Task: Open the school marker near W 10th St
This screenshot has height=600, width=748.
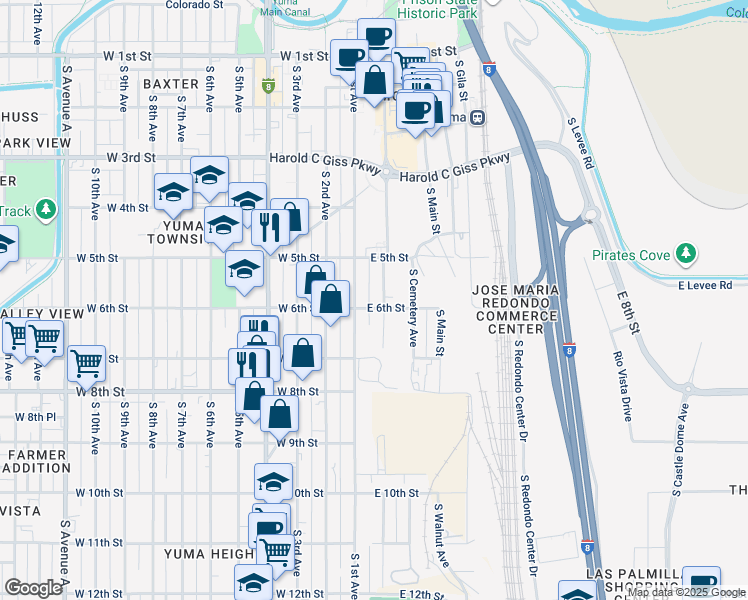Action: pos(273,482)
